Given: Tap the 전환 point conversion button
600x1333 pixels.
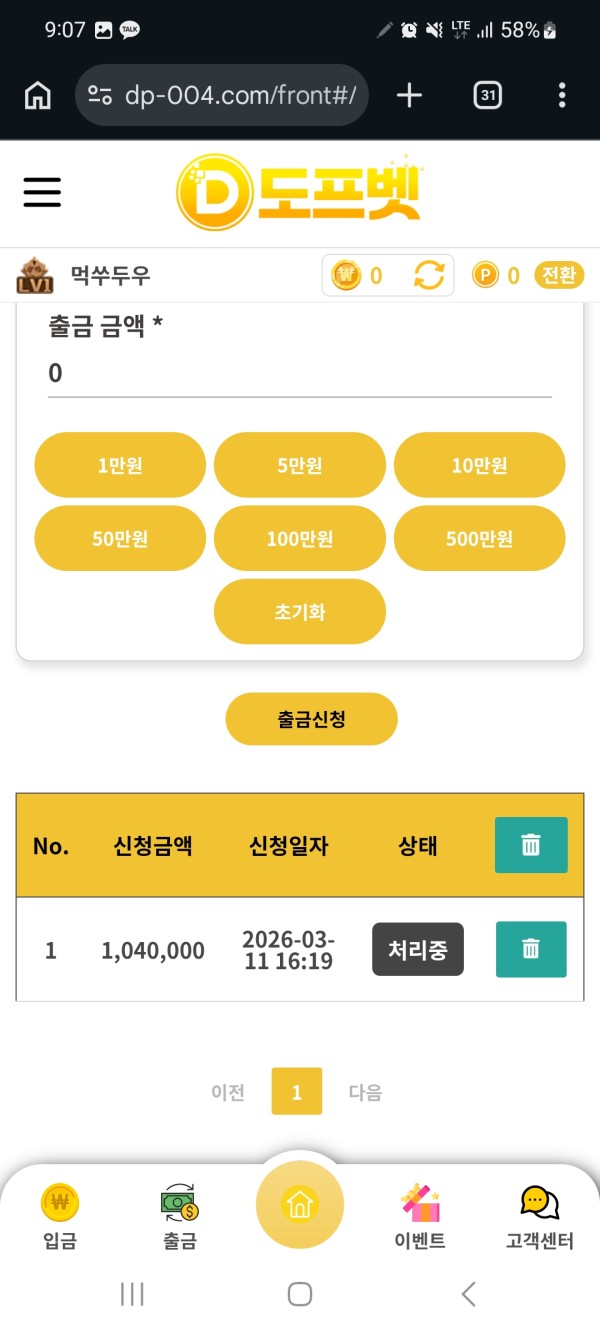Looking at the screenshot, I should click(x=559, y=275).
